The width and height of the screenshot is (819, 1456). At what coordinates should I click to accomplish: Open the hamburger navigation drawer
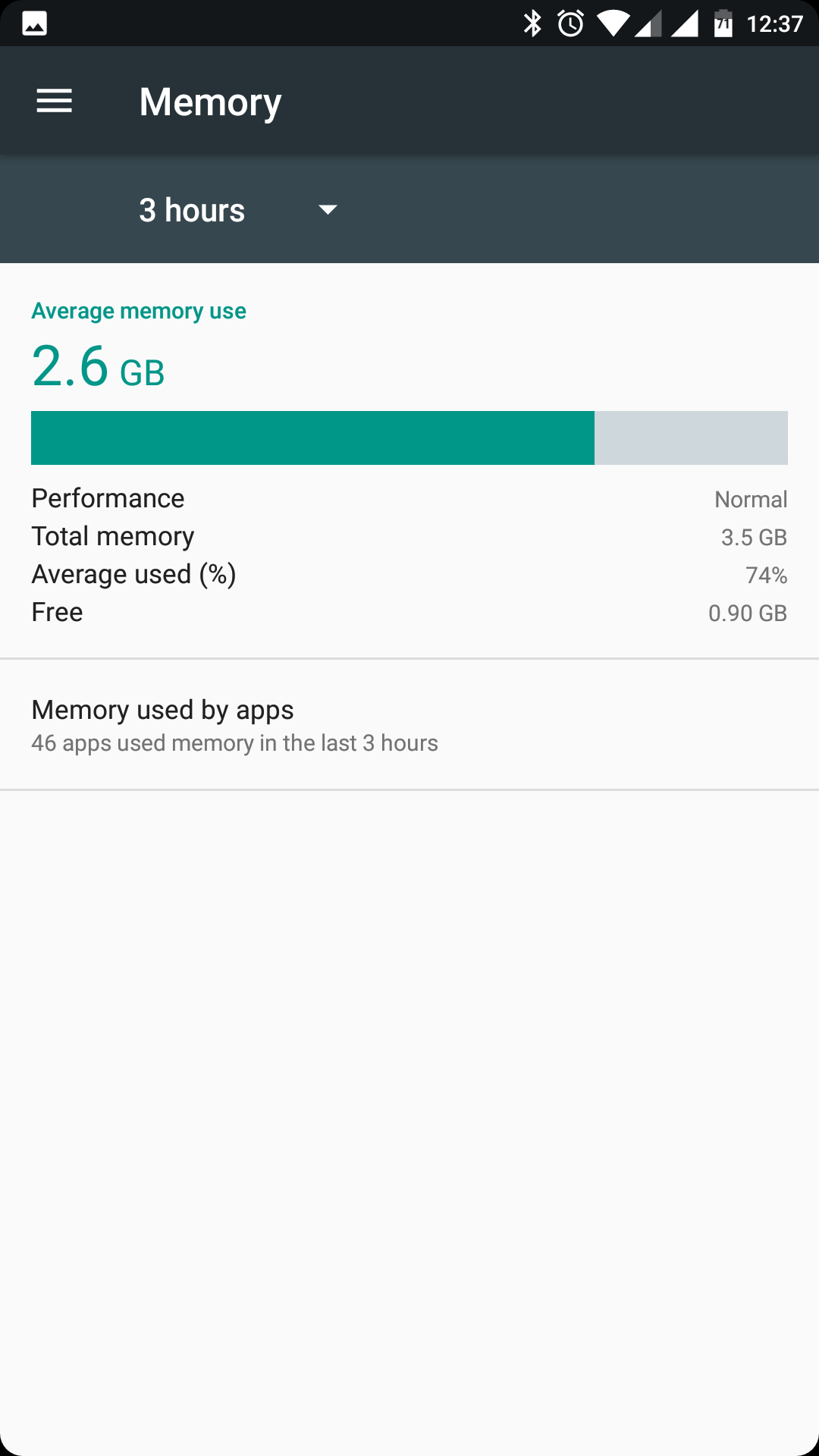pyautogui.click(x=55, y=101)
